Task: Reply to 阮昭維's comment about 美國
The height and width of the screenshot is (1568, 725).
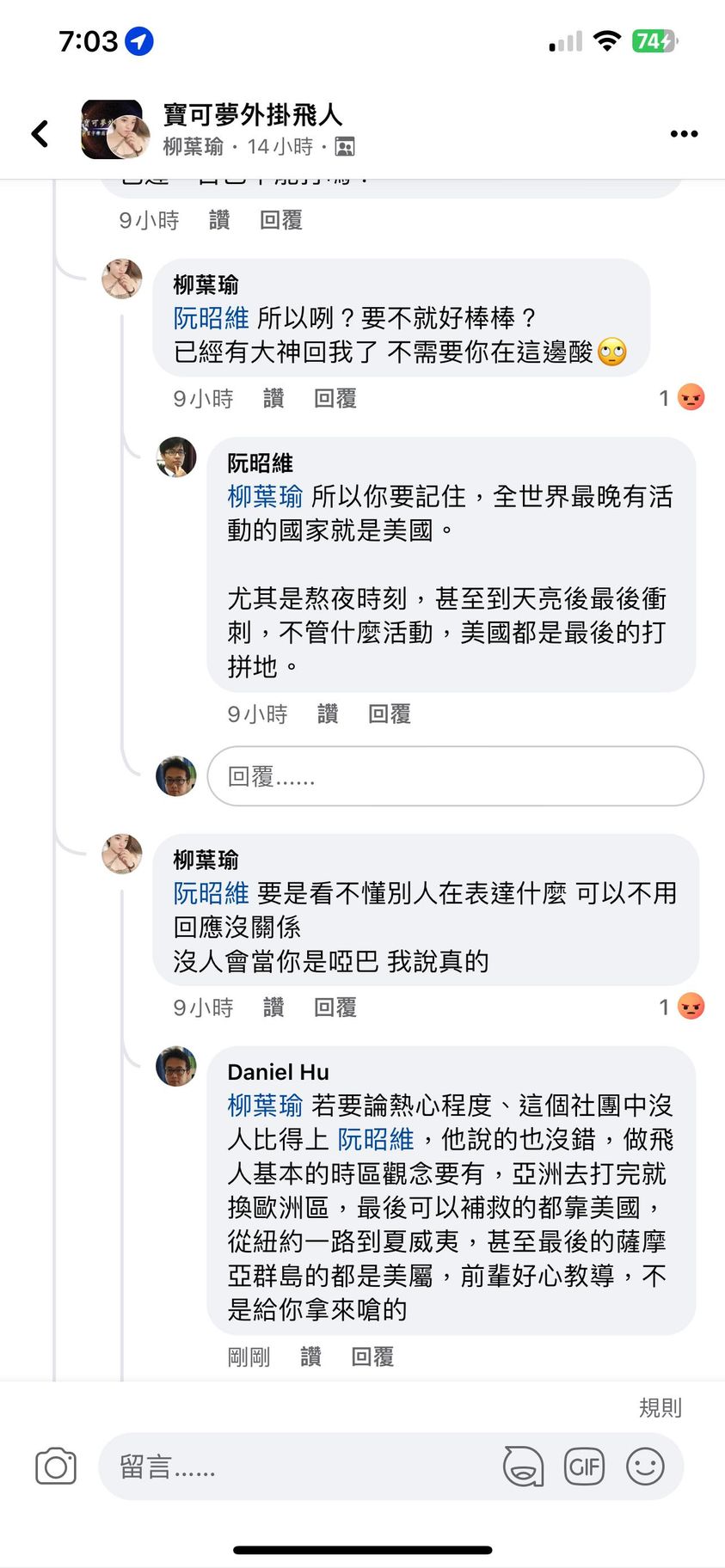Action: 389,714
